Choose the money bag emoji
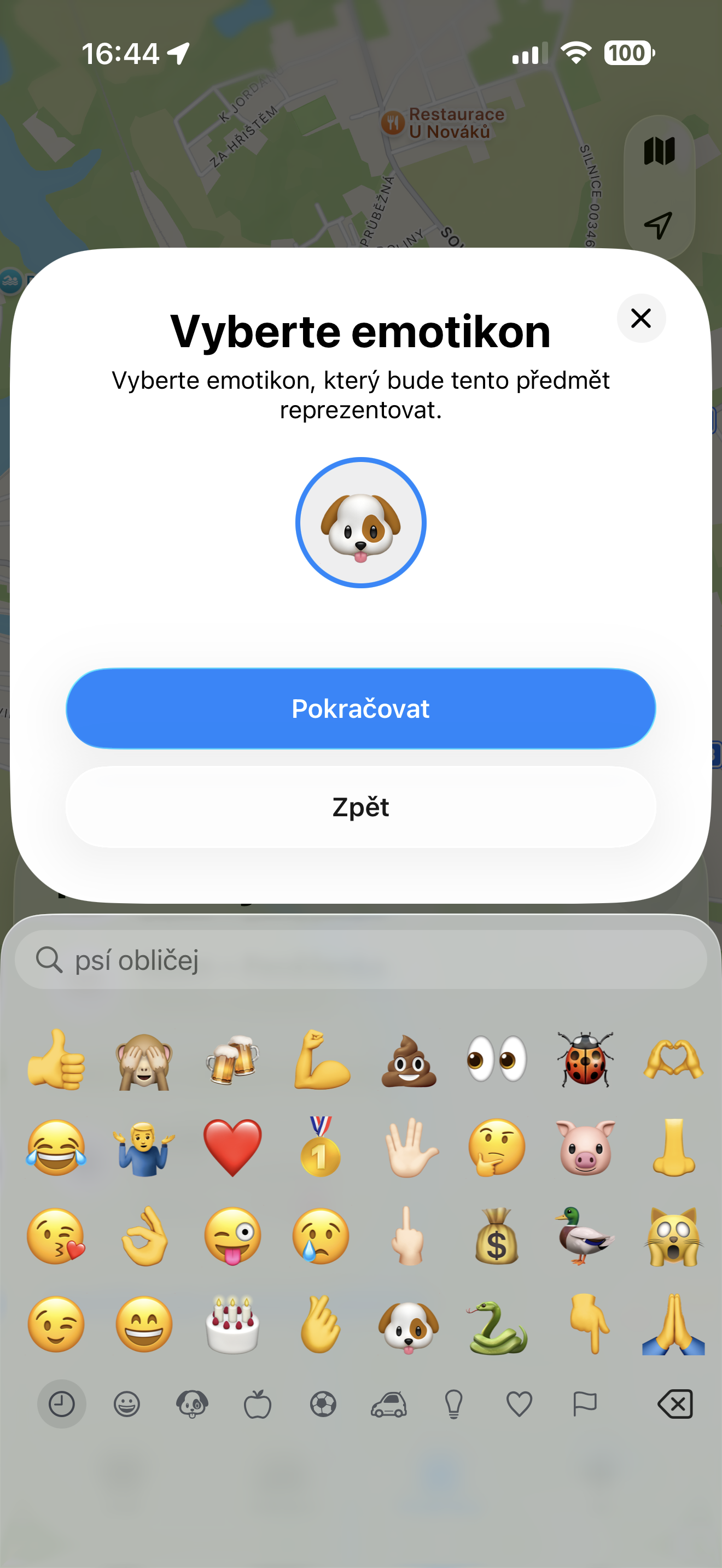The image size is (722, 1568). click(497, 1236)
